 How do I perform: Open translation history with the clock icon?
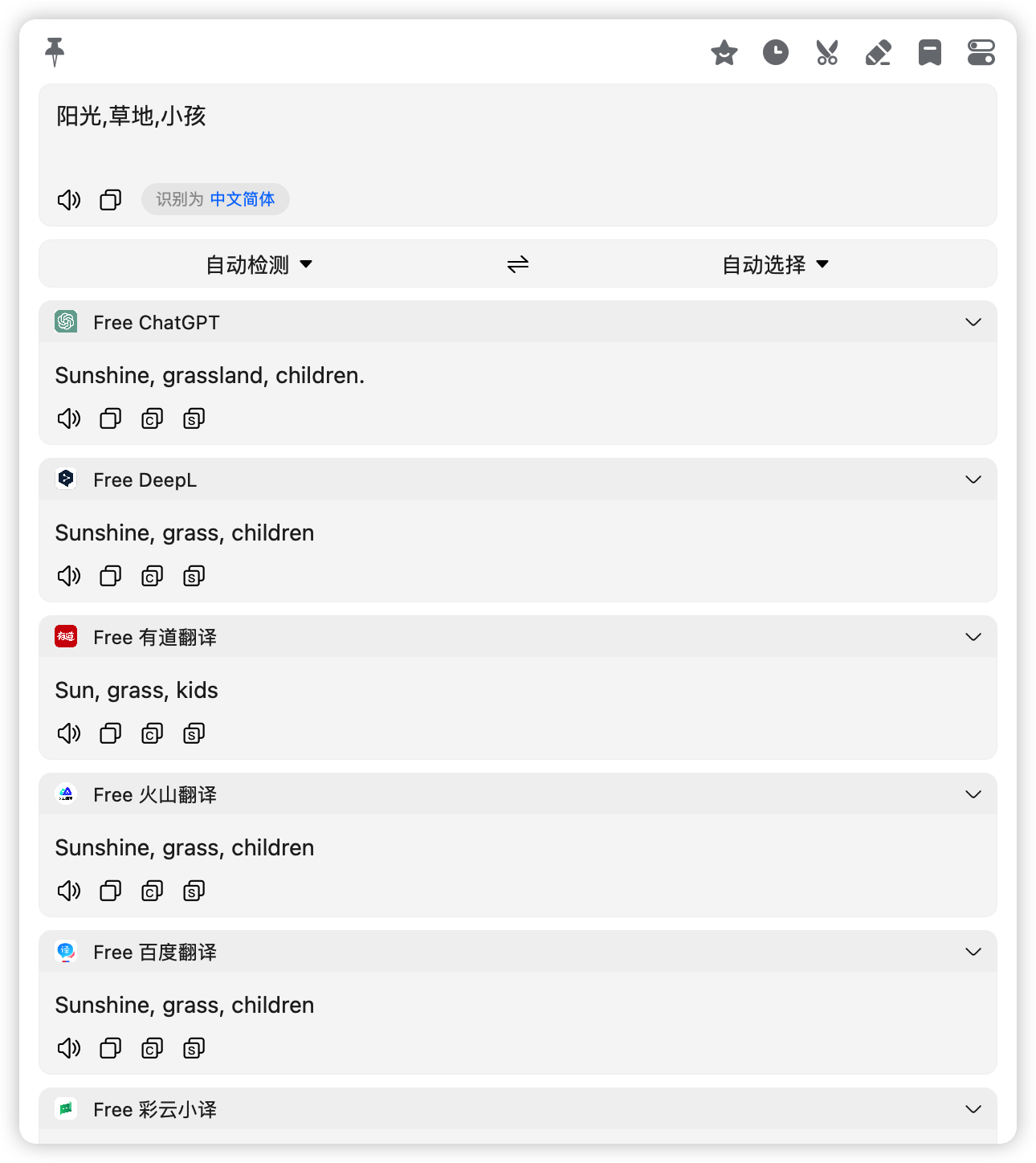[776, 52]
